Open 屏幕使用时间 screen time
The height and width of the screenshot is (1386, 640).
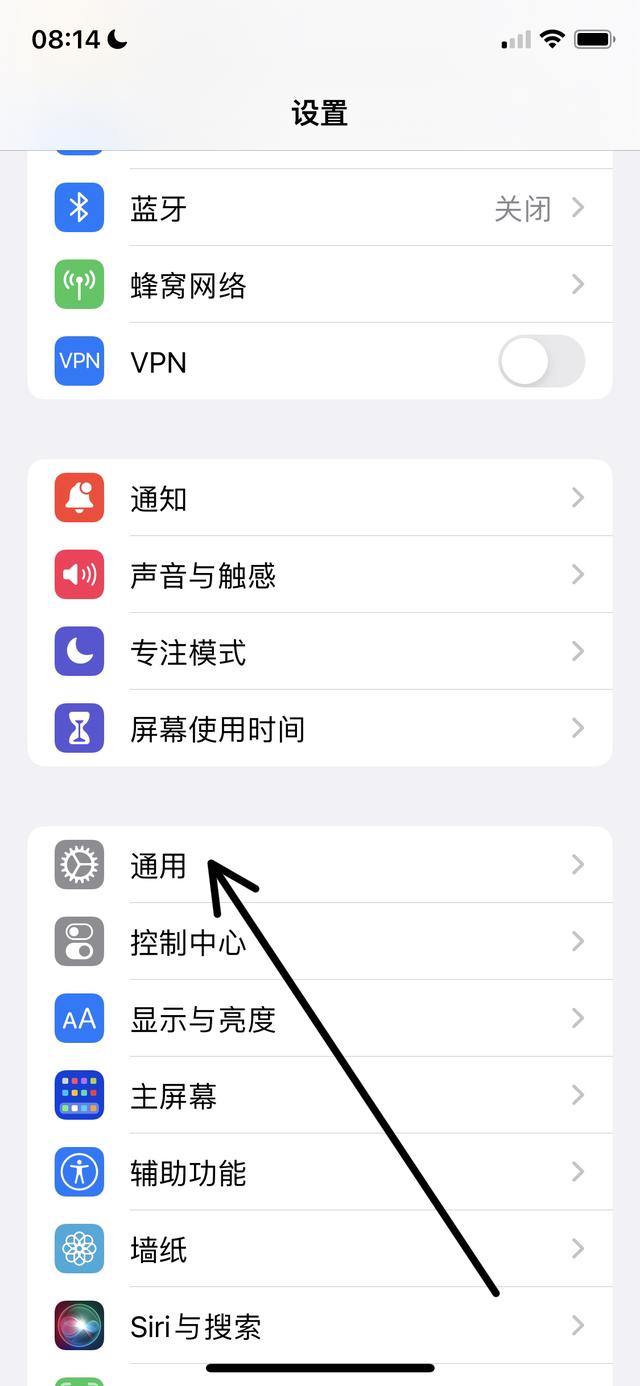click(320, 729)
